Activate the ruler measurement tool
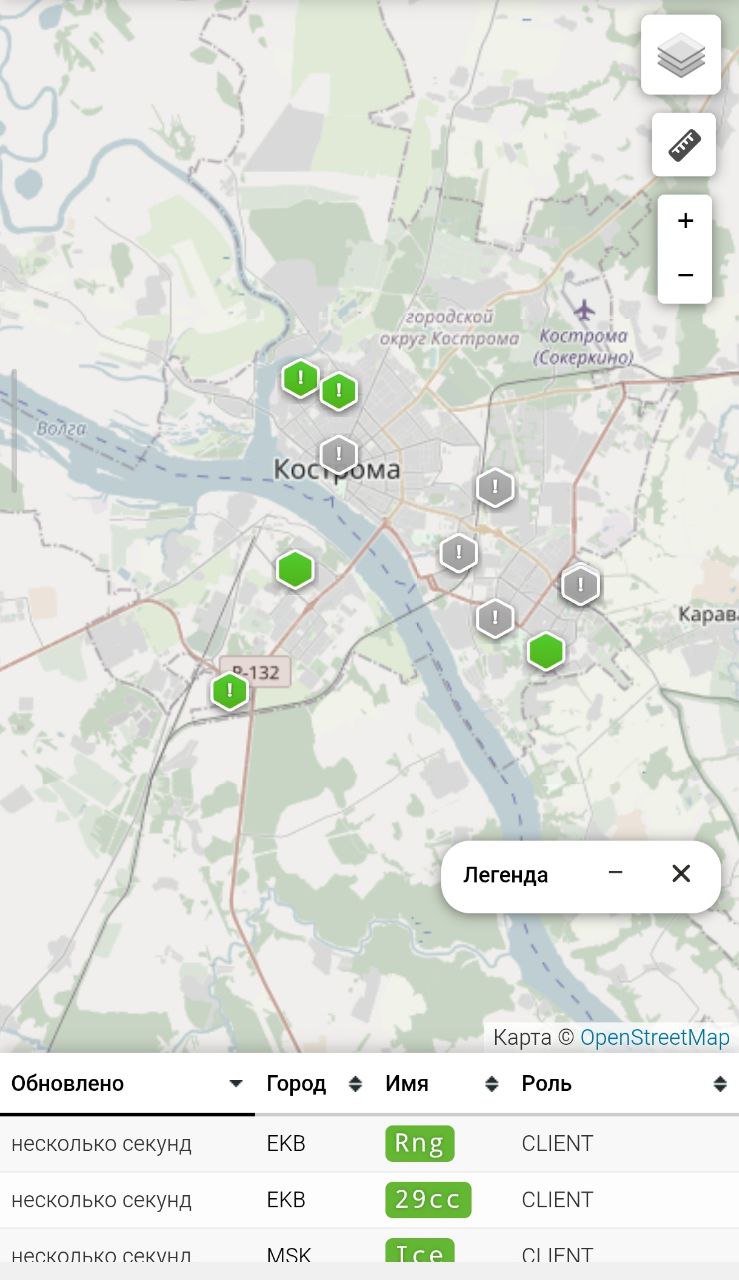This screenshot has height=1280, width=739. click(x=684, y=145)
